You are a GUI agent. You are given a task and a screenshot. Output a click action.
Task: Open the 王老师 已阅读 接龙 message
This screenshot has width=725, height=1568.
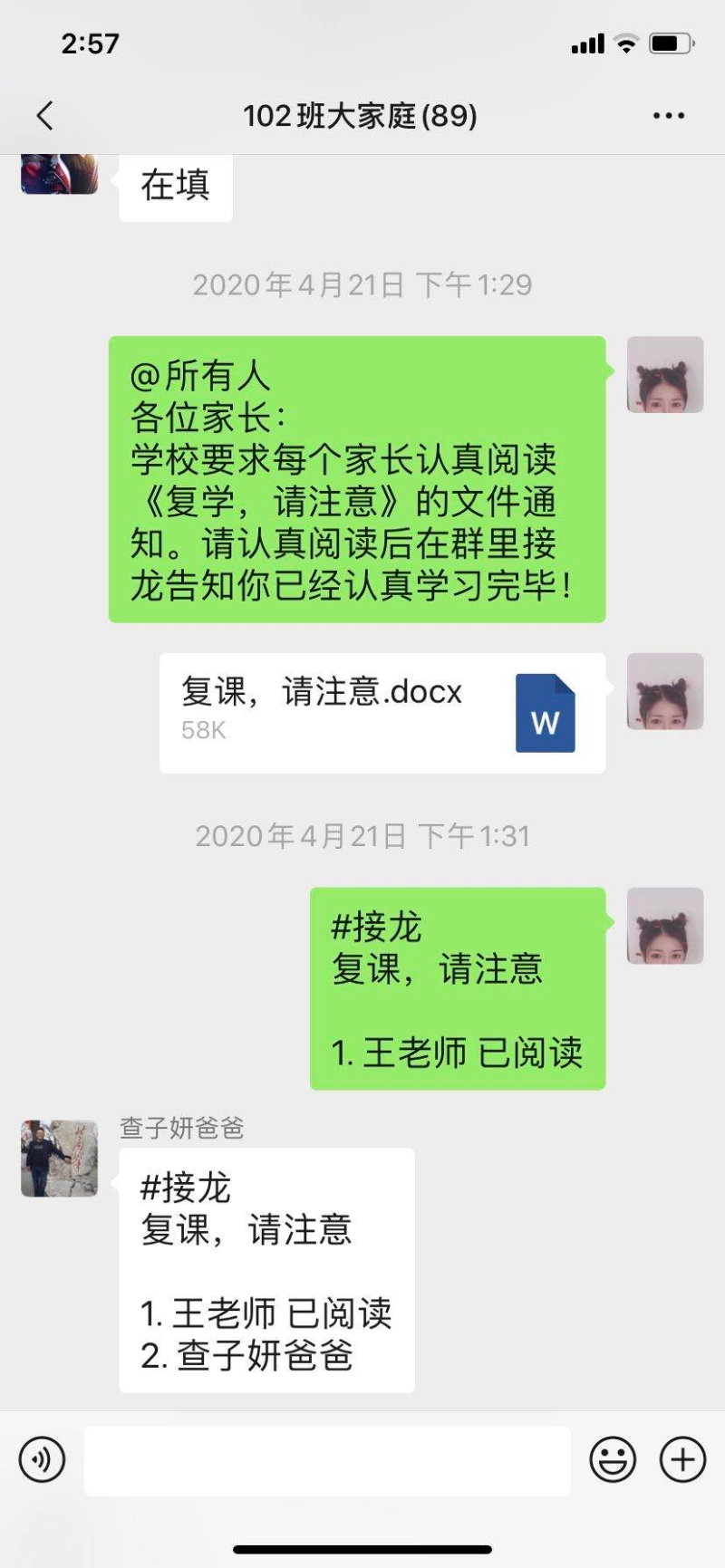[x=458, y=988]
